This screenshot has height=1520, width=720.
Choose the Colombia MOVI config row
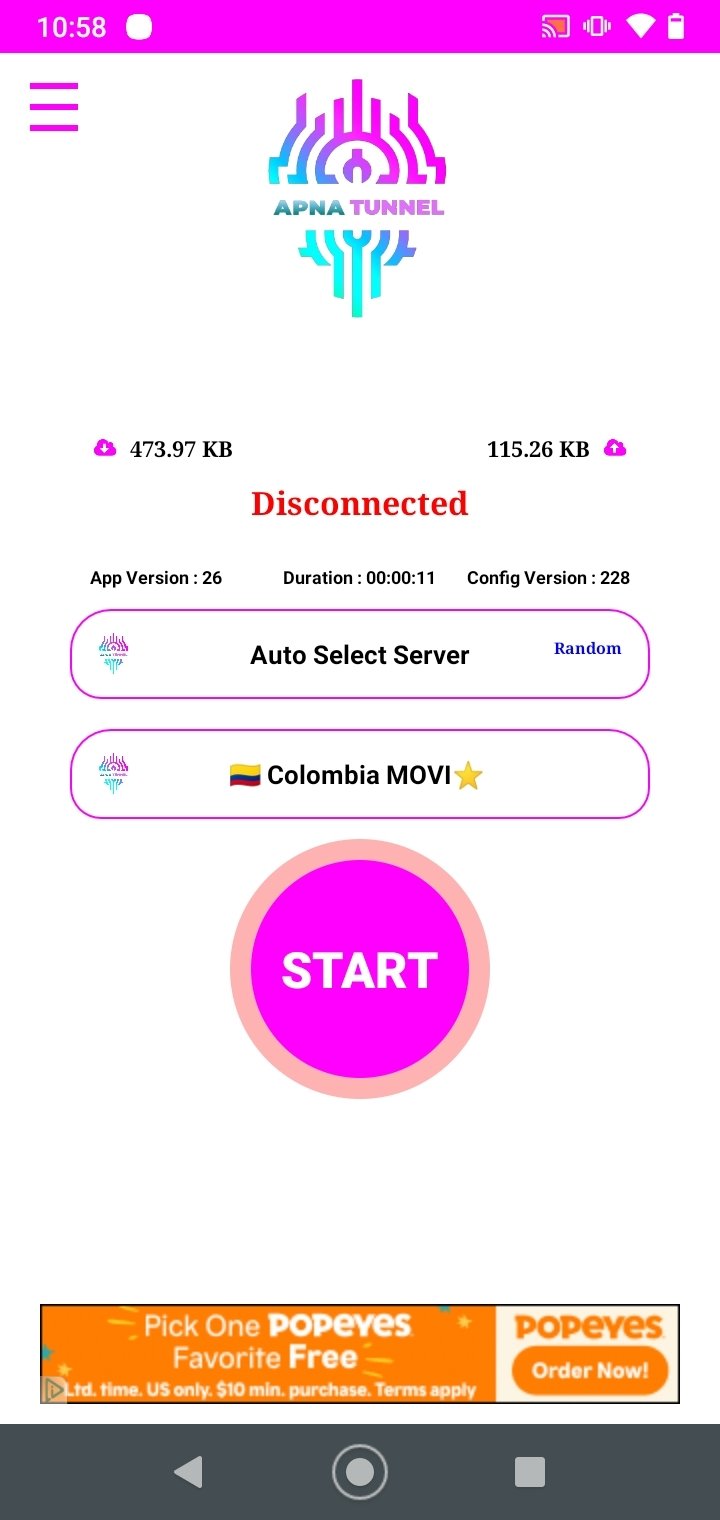click(360, 775)
